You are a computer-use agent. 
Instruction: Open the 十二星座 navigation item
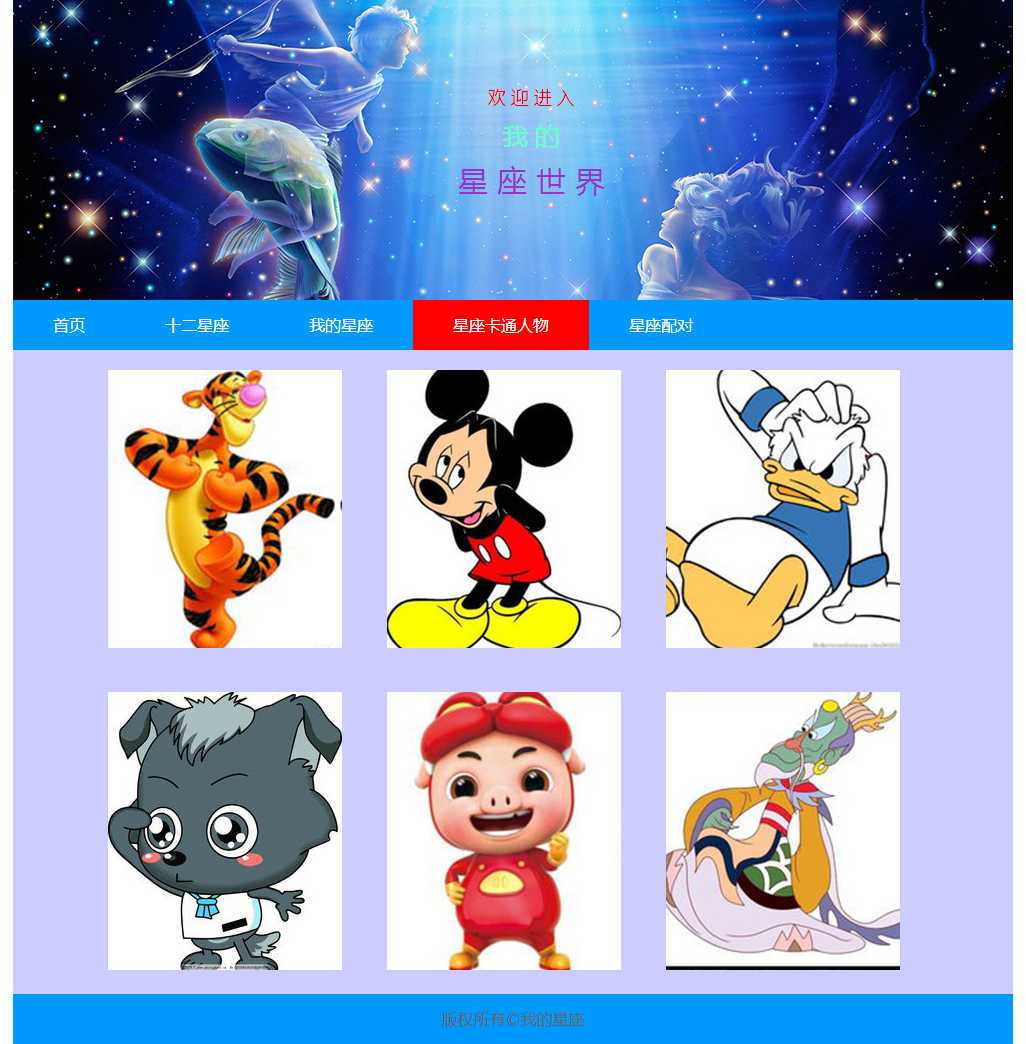click(197, 325)
